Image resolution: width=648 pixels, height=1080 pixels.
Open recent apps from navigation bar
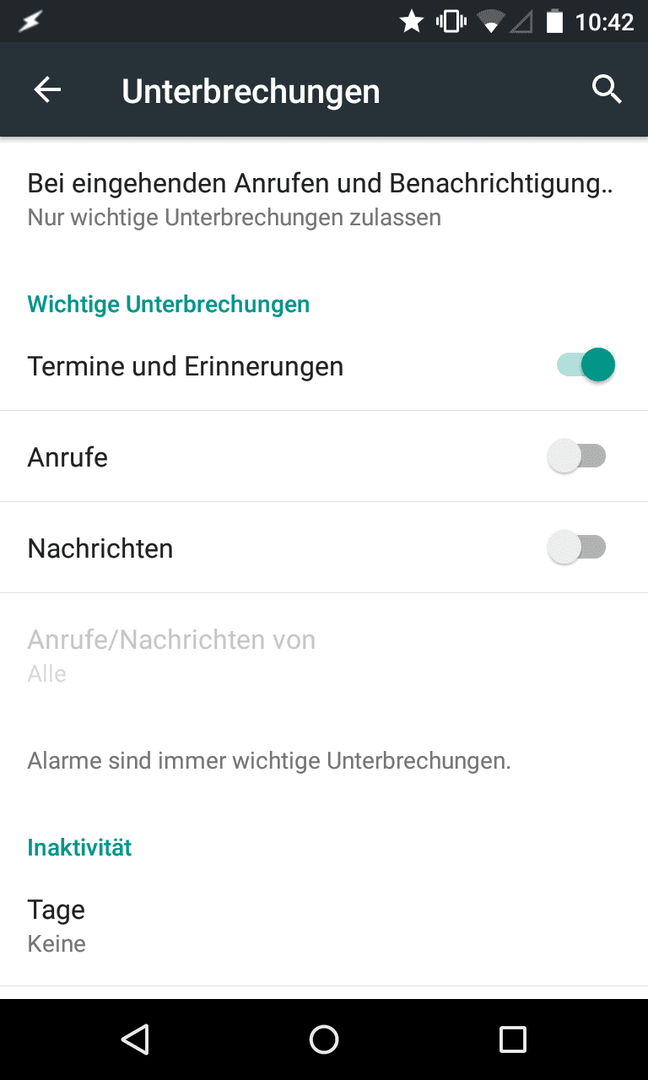(x=512, y=1039)
